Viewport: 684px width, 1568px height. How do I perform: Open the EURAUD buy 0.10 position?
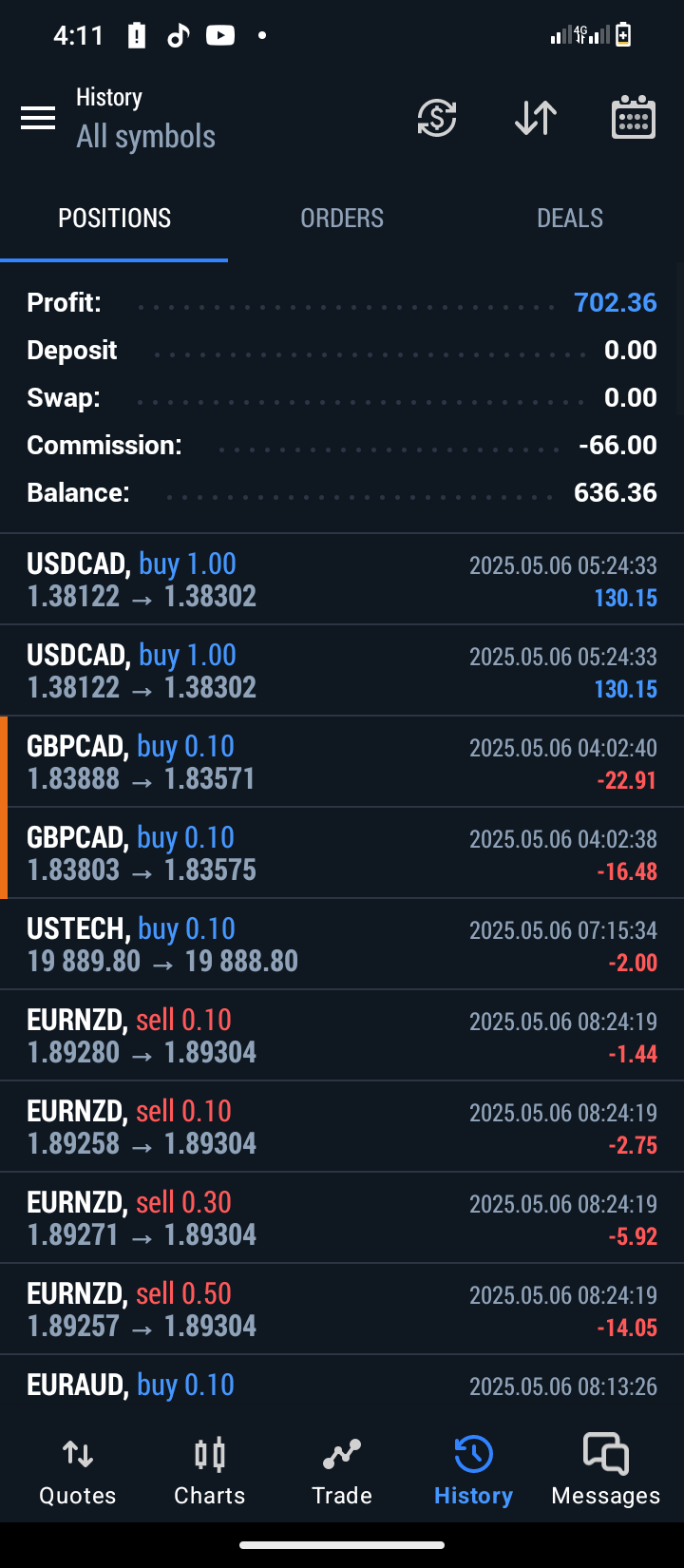342,1386
